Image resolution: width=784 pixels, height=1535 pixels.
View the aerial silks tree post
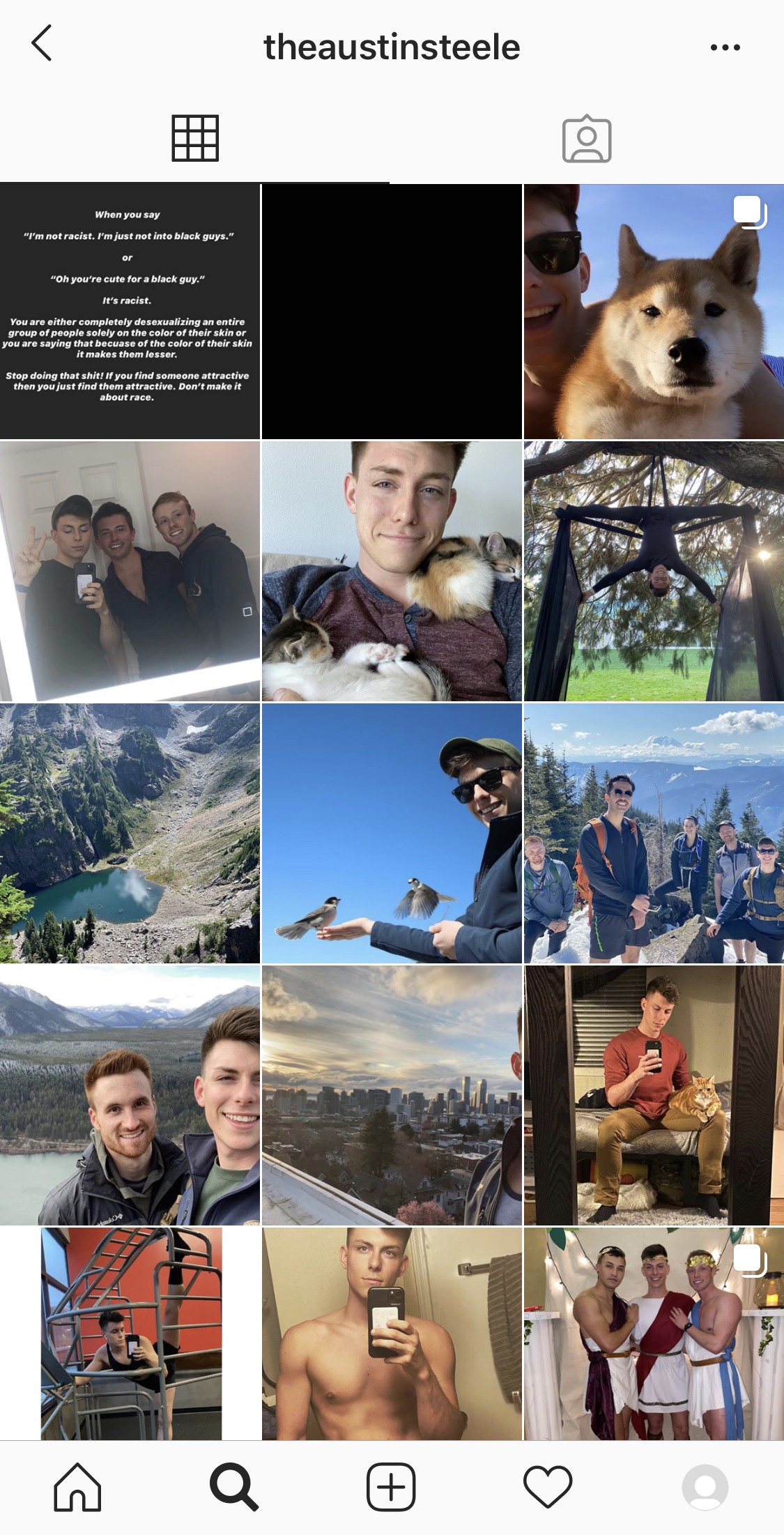[x=654, y=572]
